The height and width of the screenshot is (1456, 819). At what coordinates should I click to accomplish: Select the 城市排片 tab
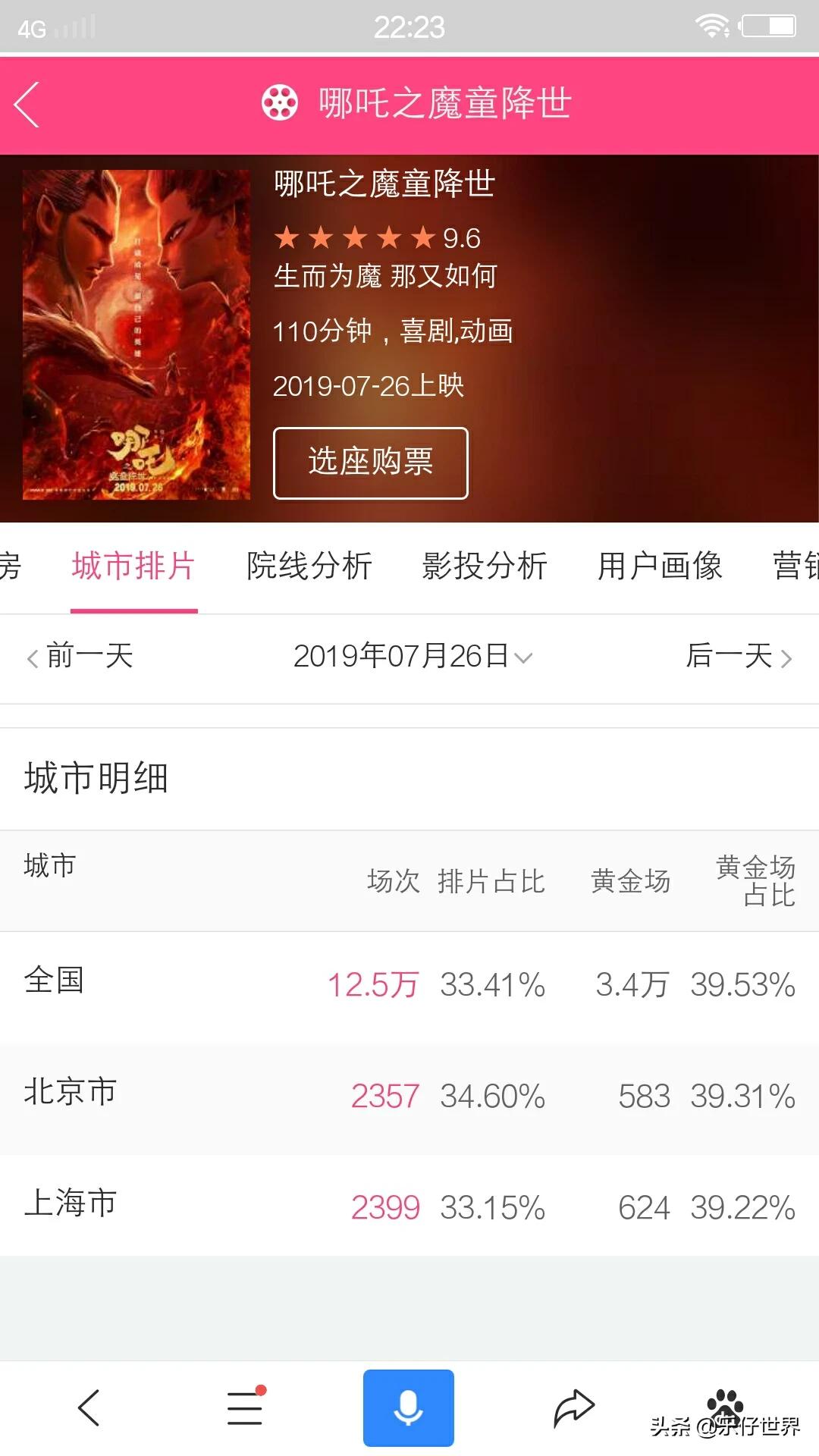coord(134,566)
